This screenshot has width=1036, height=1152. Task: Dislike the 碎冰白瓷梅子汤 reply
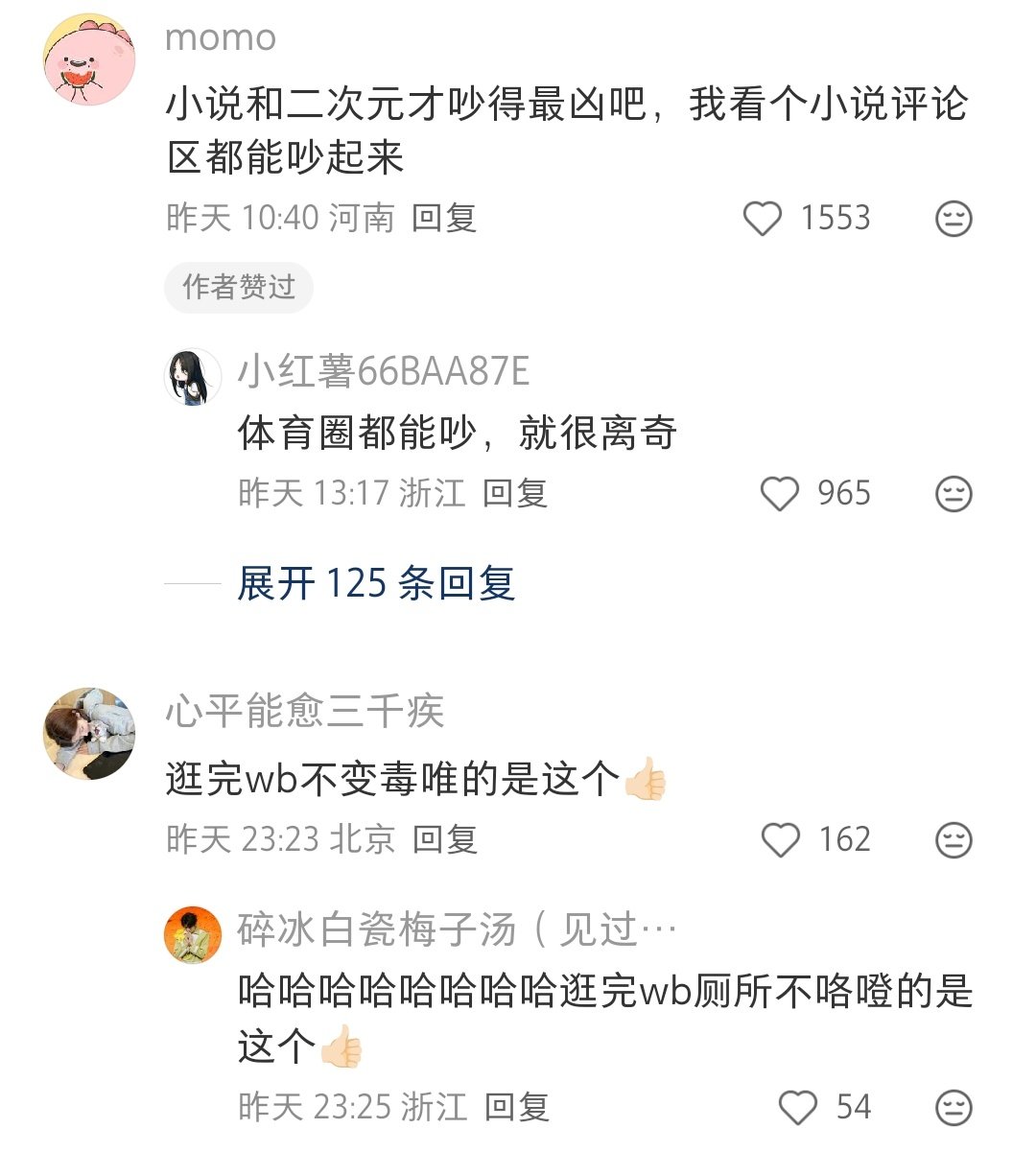954,1108
